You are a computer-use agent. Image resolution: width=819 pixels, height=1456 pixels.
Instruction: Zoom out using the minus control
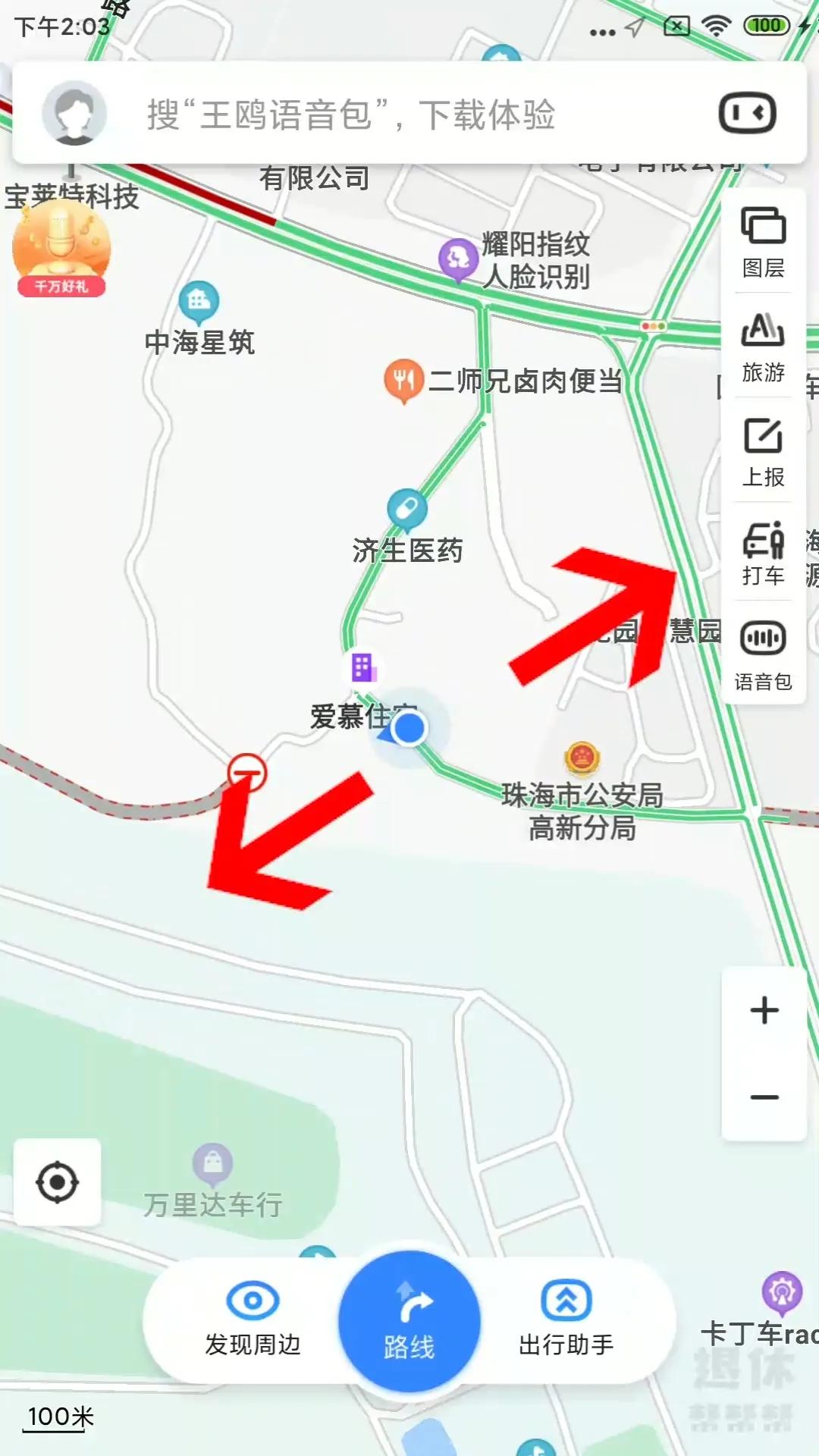(x=763, y=1095)
